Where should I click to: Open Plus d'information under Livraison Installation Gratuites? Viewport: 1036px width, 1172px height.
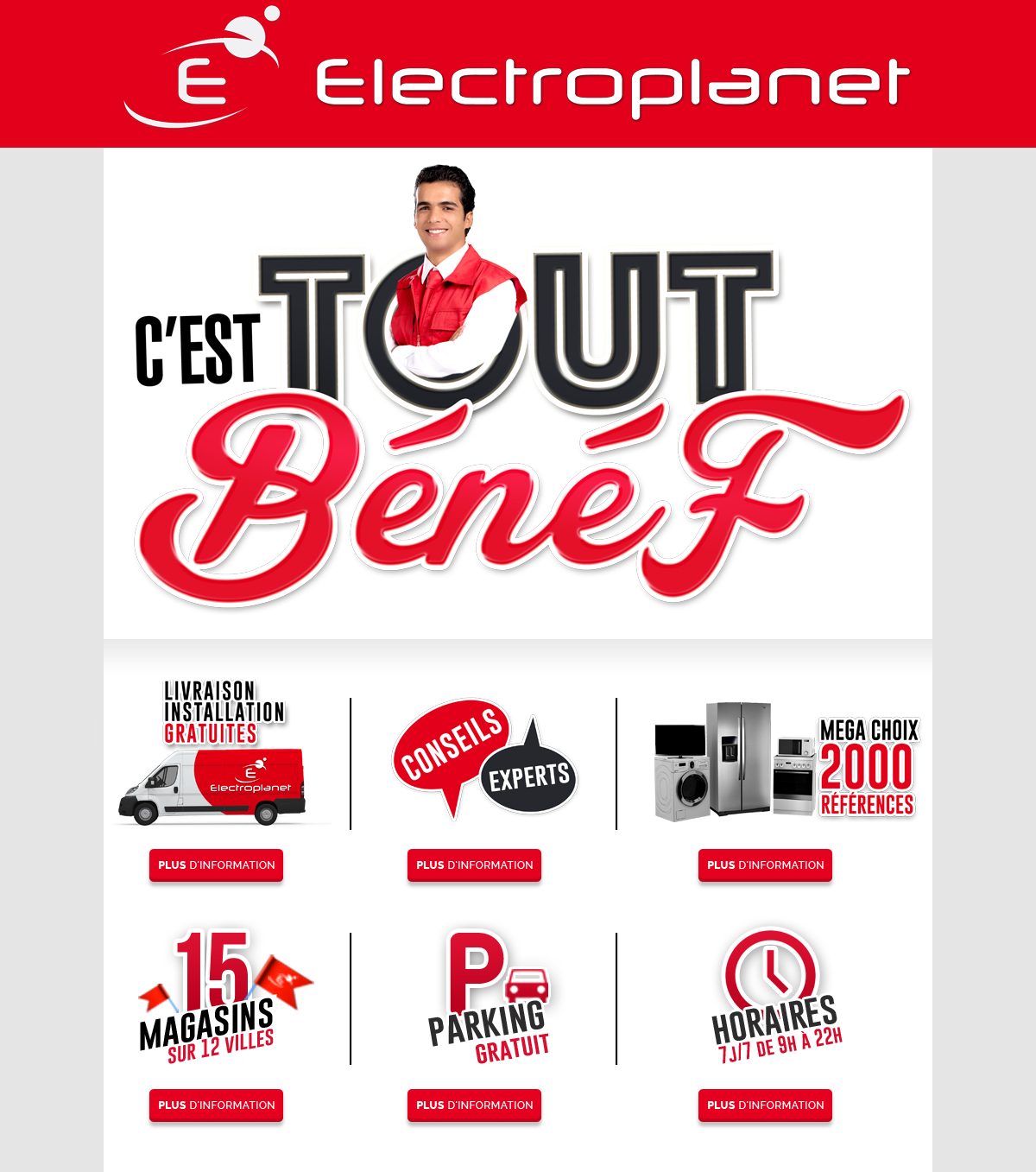[216, 865]
